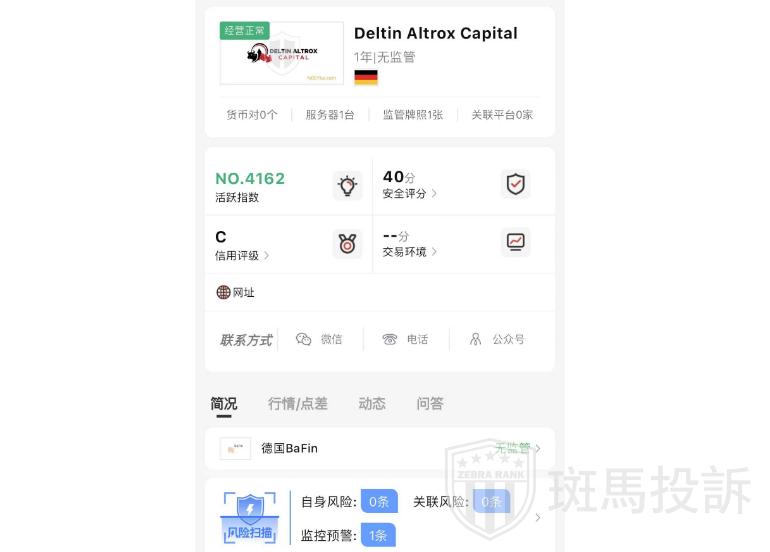Open the 安全评分 safety score details

tap(410, 193)
